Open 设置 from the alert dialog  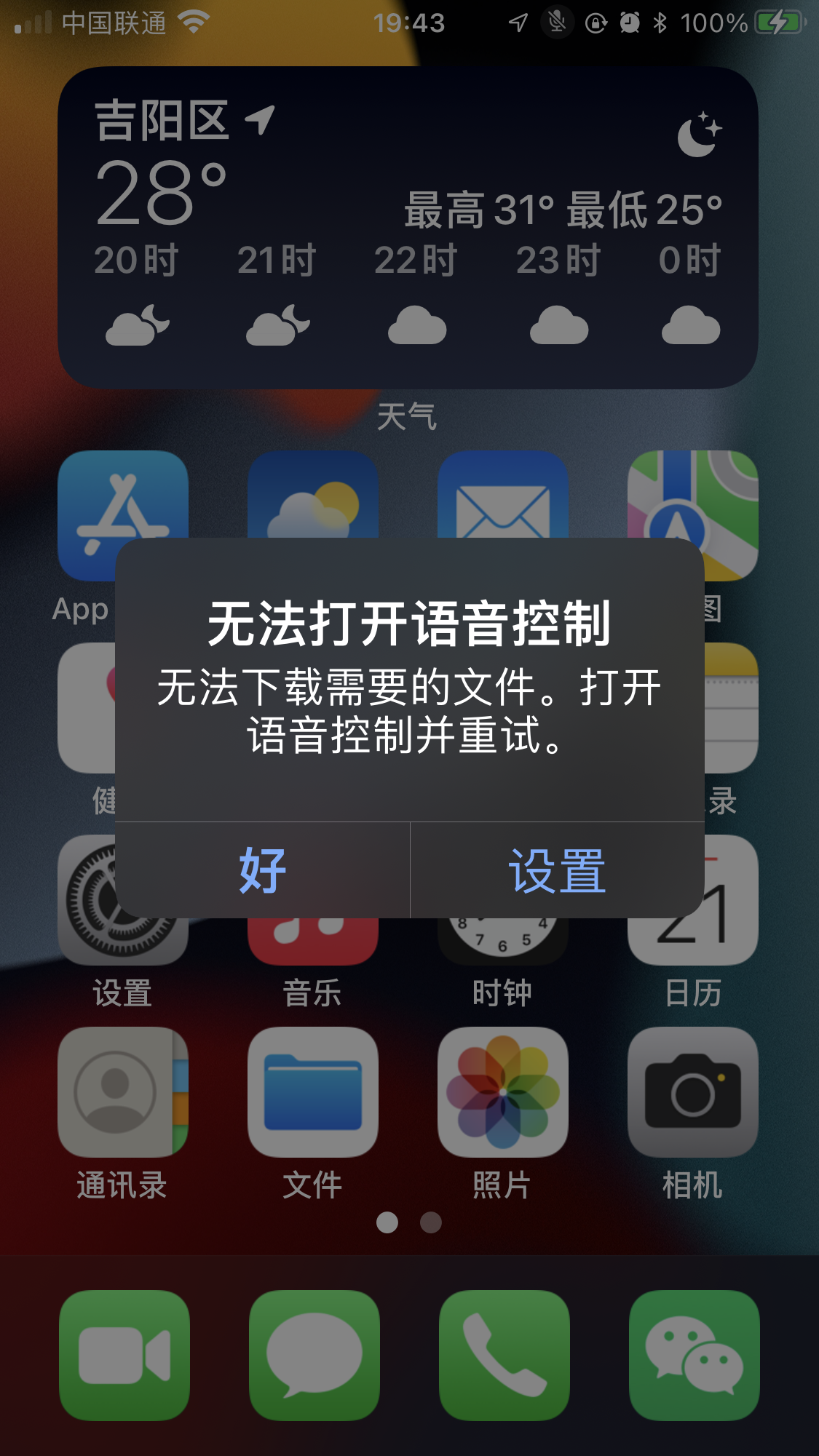click(x=557, y=870)
